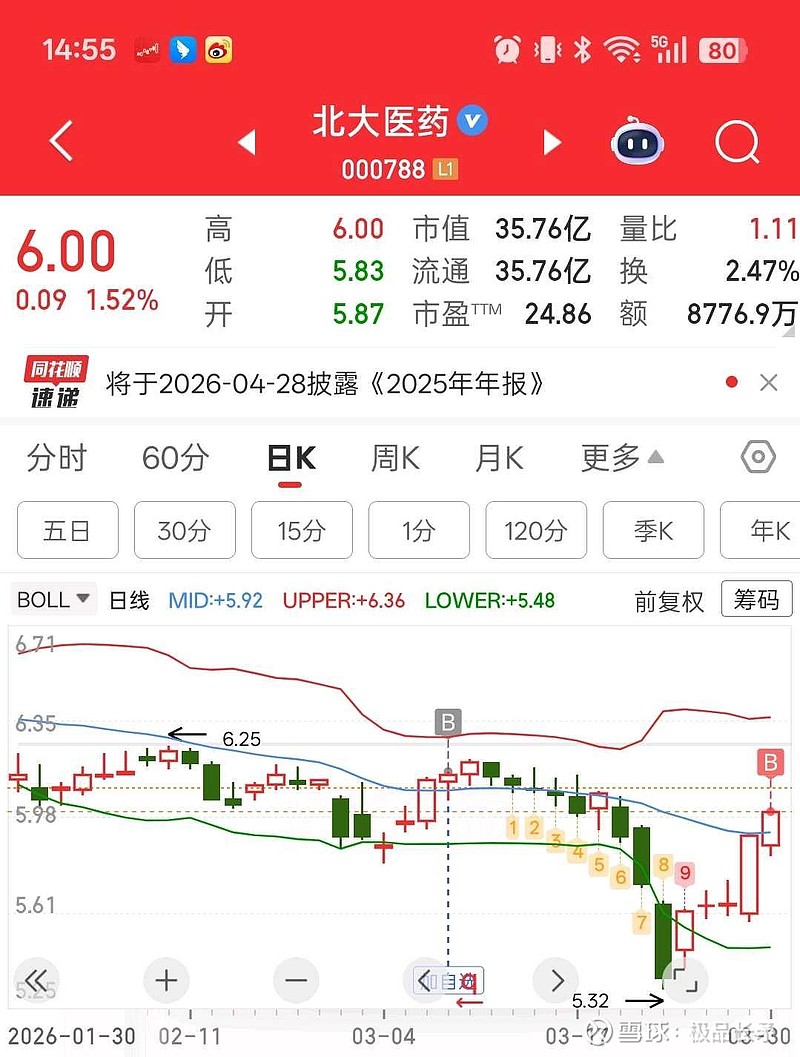The width and height of the screenshot is (800, 1057).
Task: Choose the 五日 period chip
Action: [x=67, y=530]
